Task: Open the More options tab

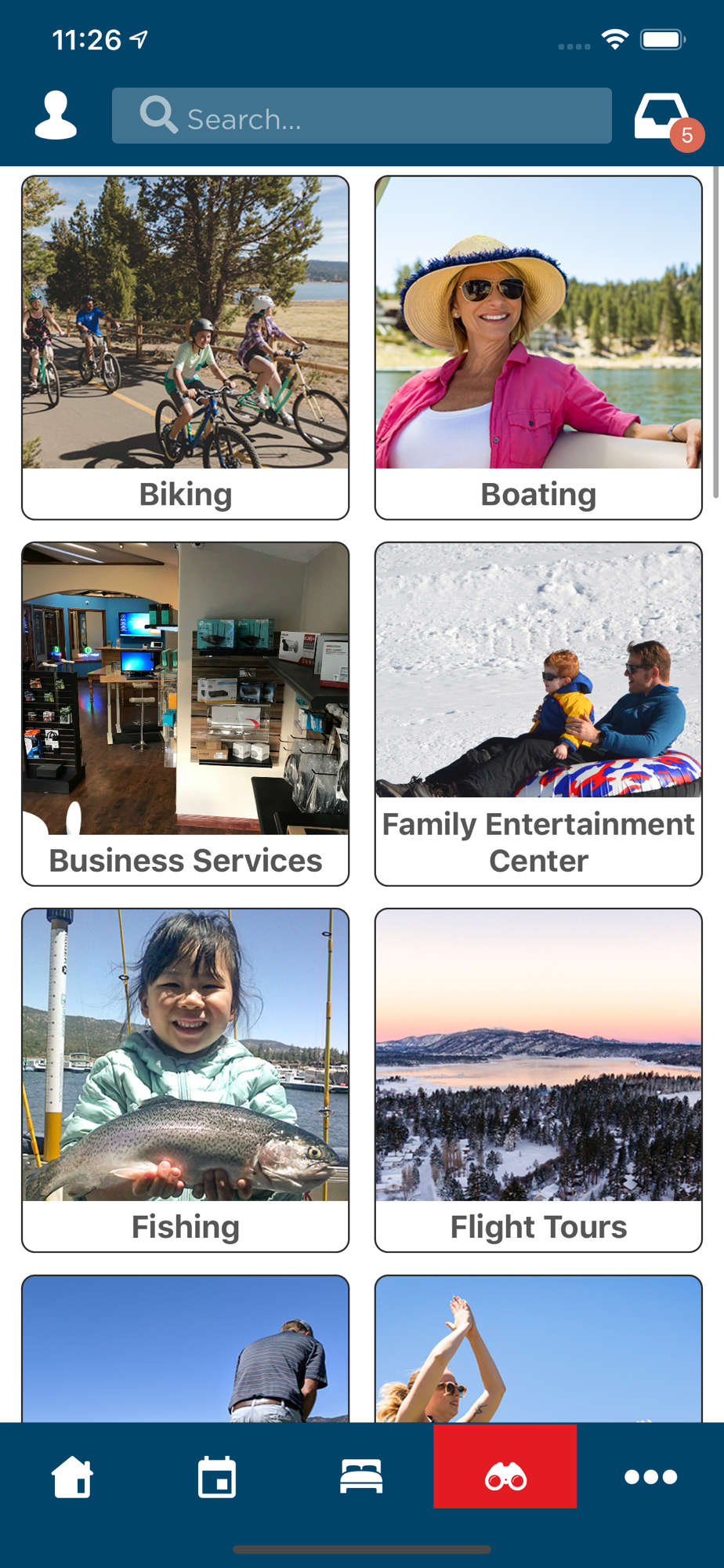Action: click(x=650, y=1477)
